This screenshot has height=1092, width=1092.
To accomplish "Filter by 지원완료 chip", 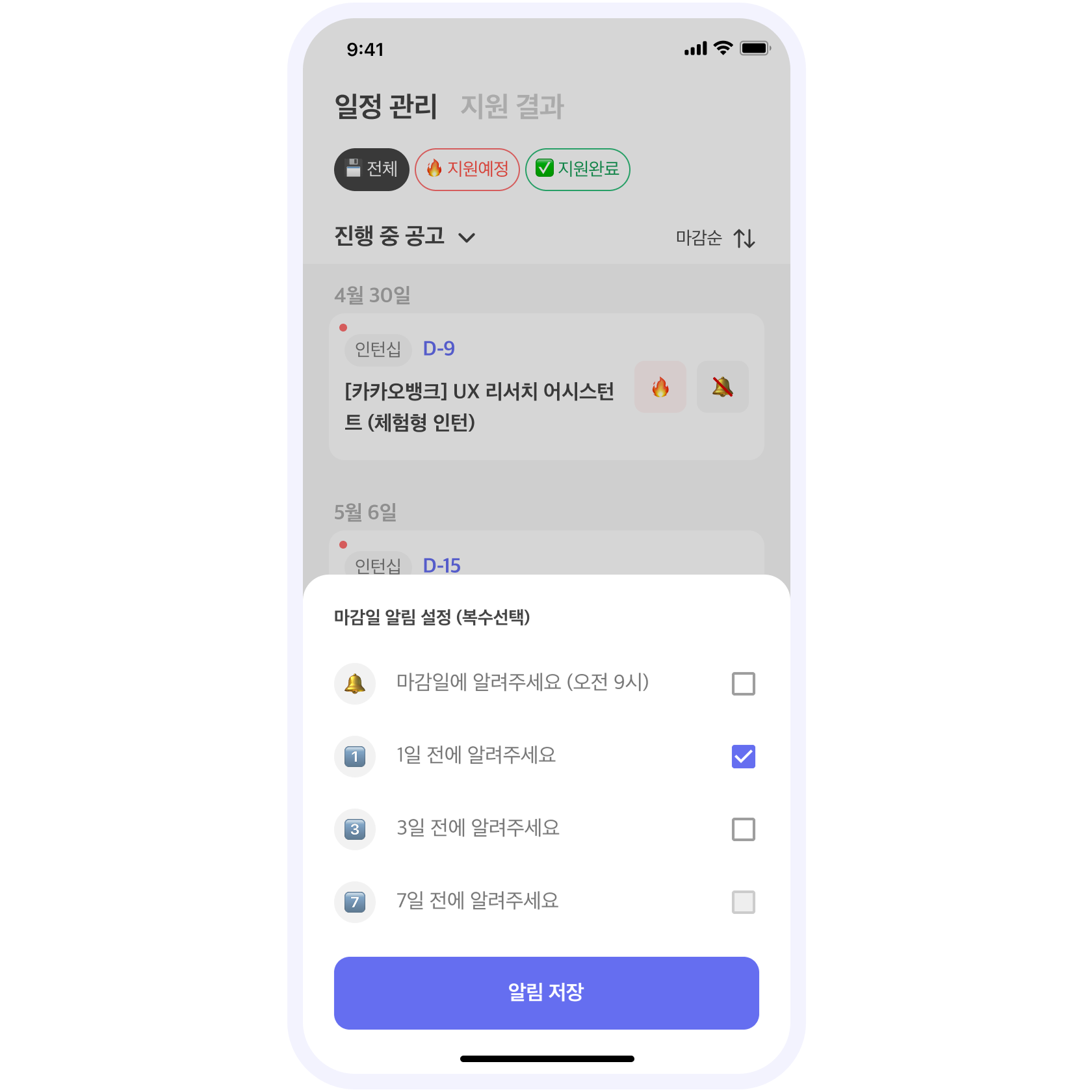I will click(577, 170).
